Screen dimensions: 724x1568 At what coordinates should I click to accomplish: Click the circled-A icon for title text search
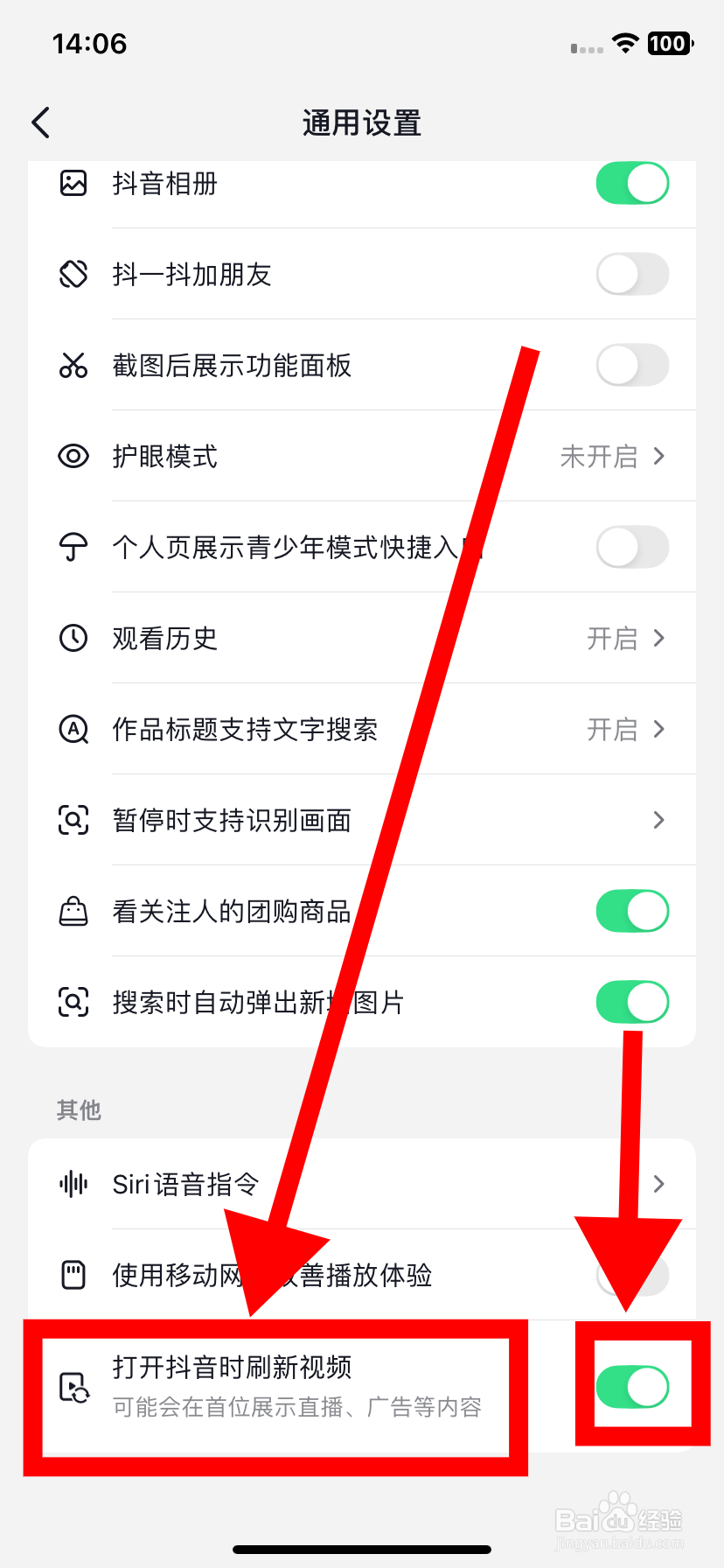pyautogui.click(x=73, y=729)
